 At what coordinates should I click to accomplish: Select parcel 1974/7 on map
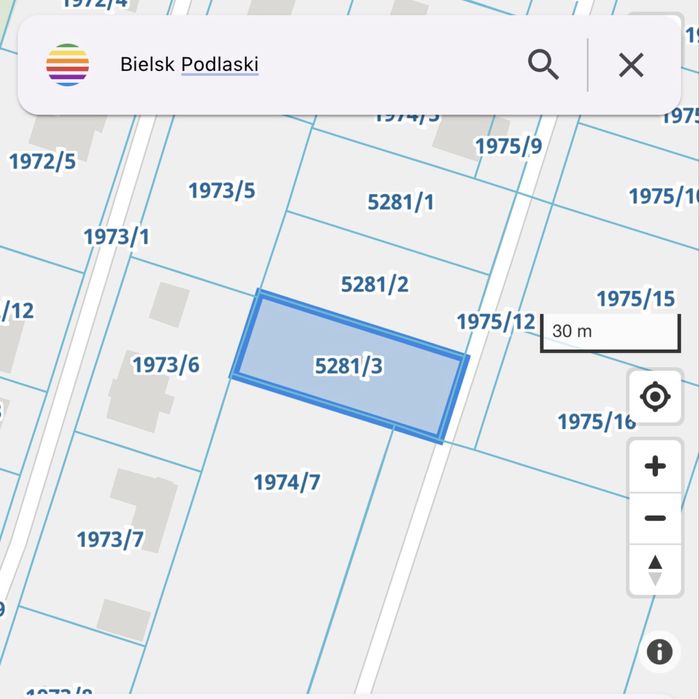coord(286,482)
